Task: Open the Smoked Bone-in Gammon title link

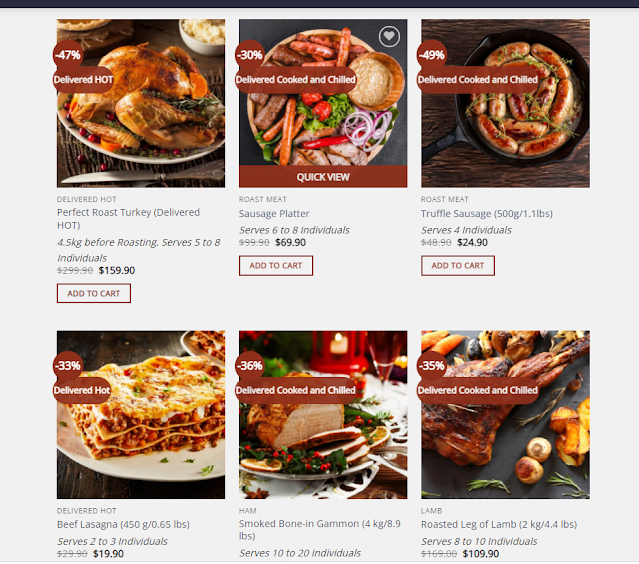Action: pyautogui.click(x=319, y=525)
